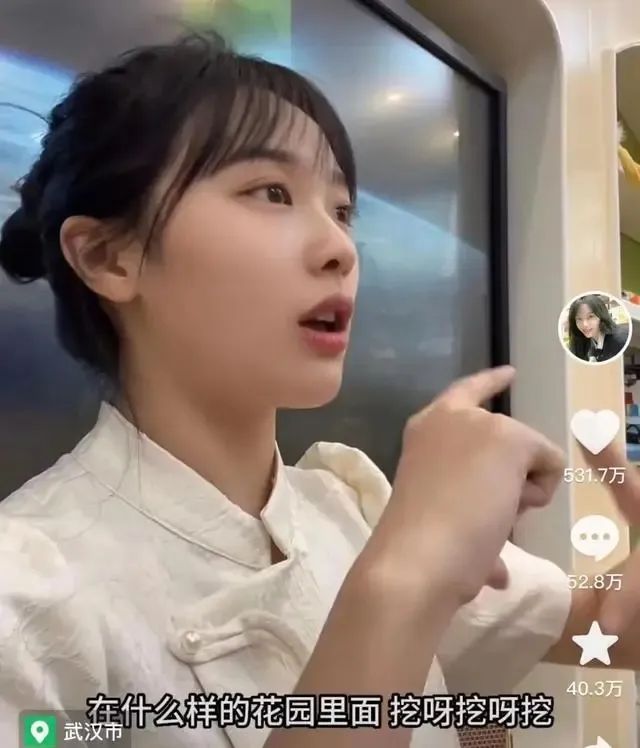Open the comments with 52.8万 replies
This screenshot has height=748, width=640.
point(595,538)
